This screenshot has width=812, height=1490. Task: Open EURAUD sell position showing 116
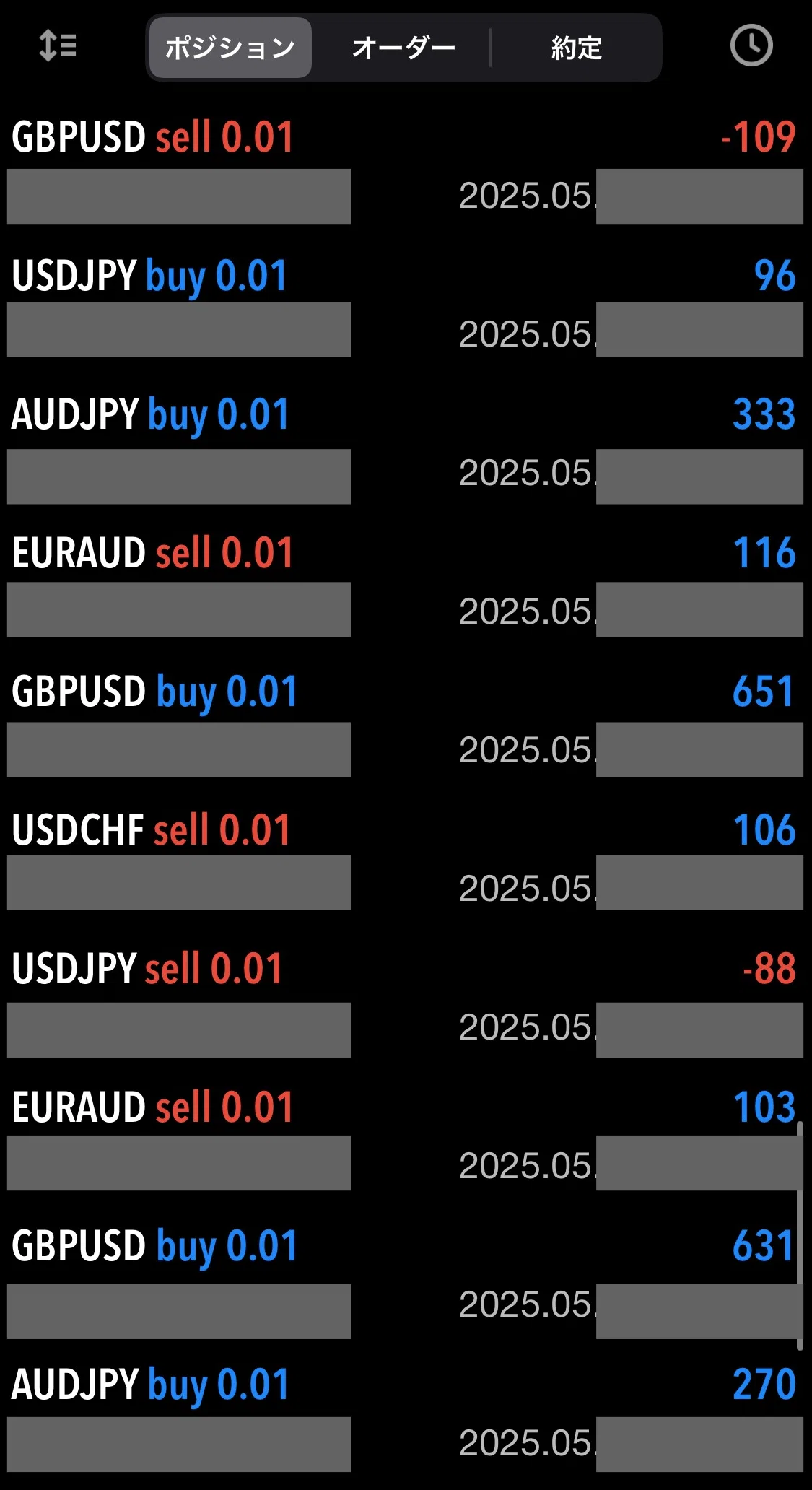(406, 585)
